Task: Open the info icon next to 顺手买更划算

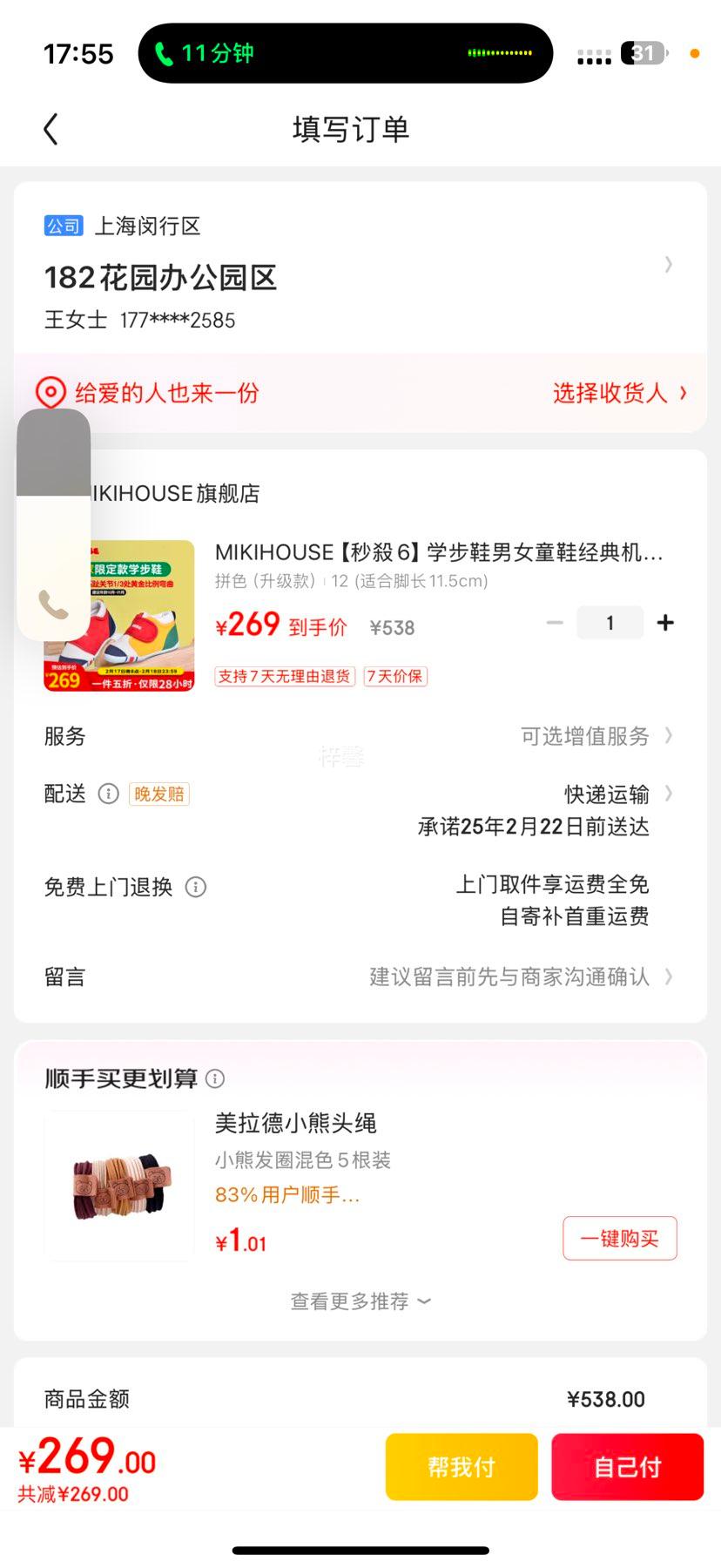Action: 214,1078
